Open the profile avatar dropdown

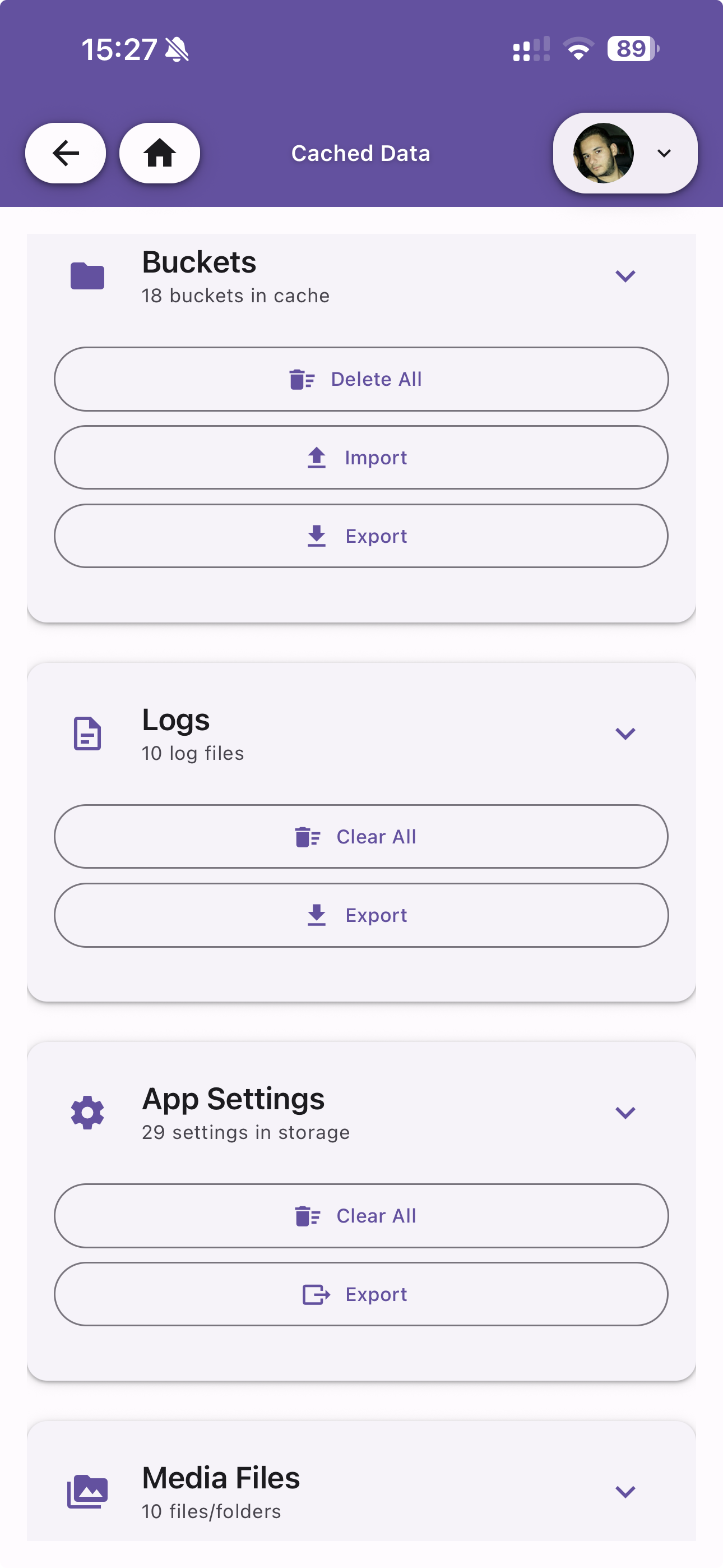pos(625,153)
